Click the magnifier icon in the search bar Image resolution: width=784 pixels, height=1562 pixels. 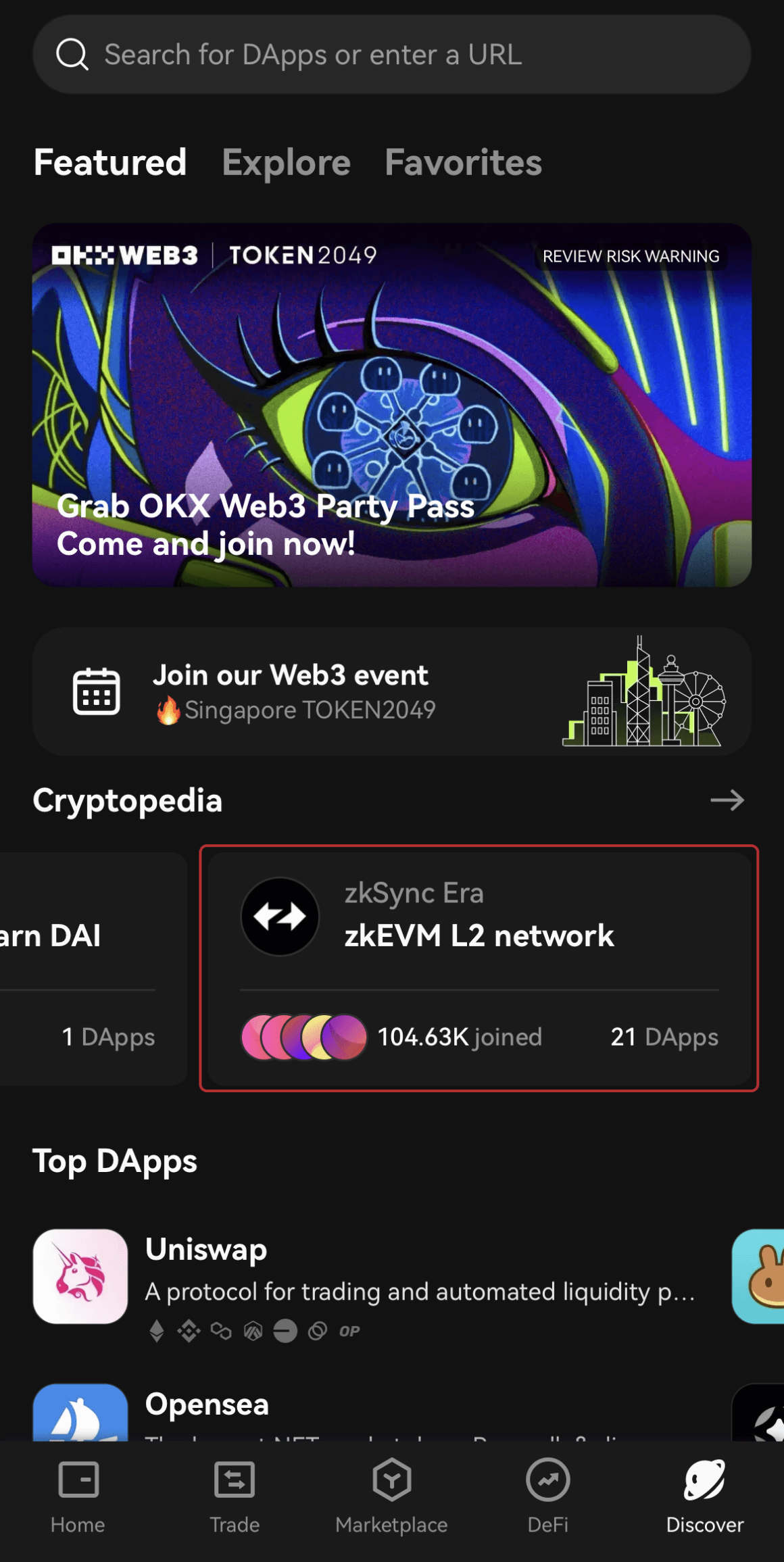click(72, 54)
